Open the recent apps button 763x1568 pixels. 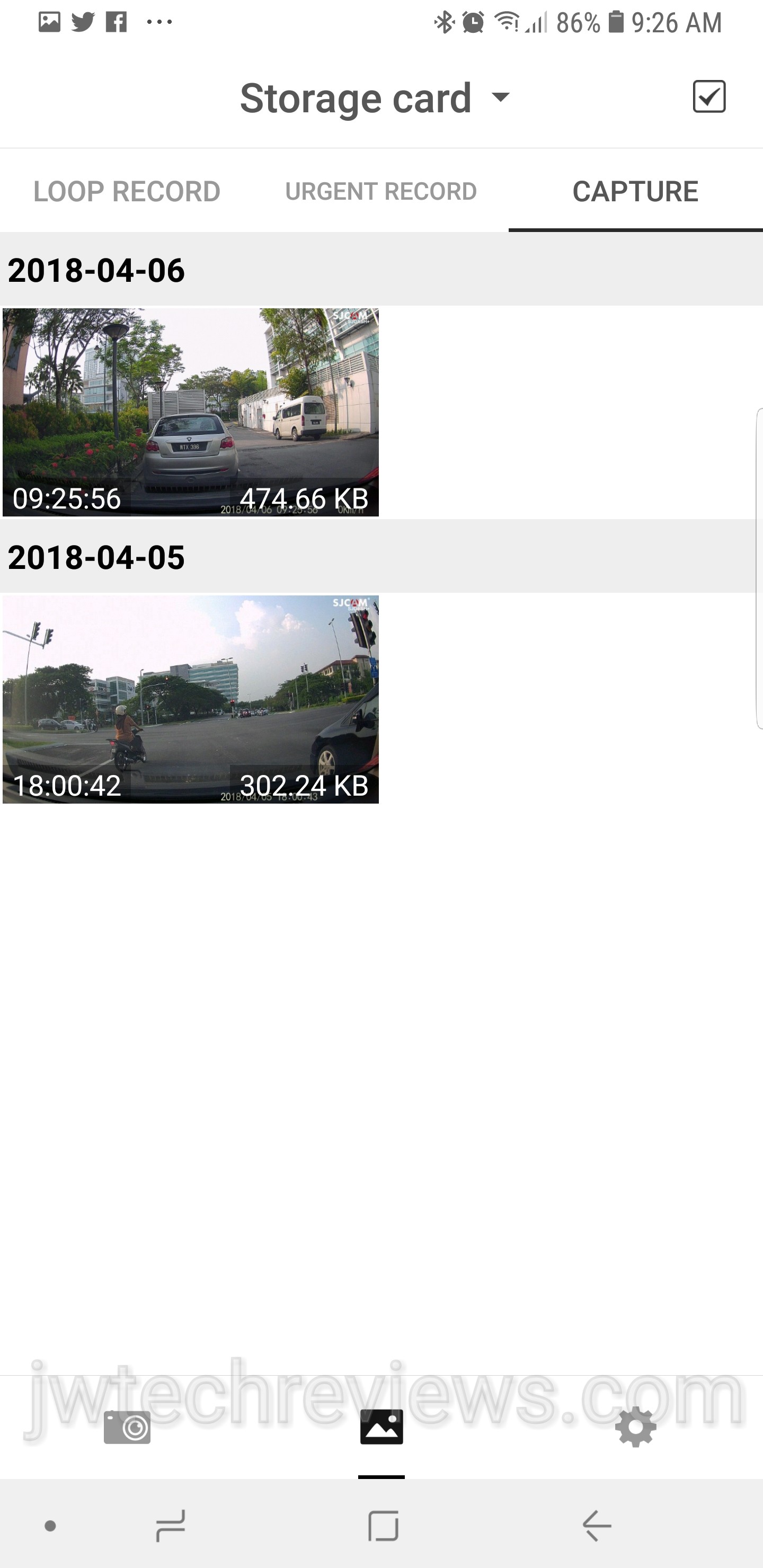tap(171, 1526)
